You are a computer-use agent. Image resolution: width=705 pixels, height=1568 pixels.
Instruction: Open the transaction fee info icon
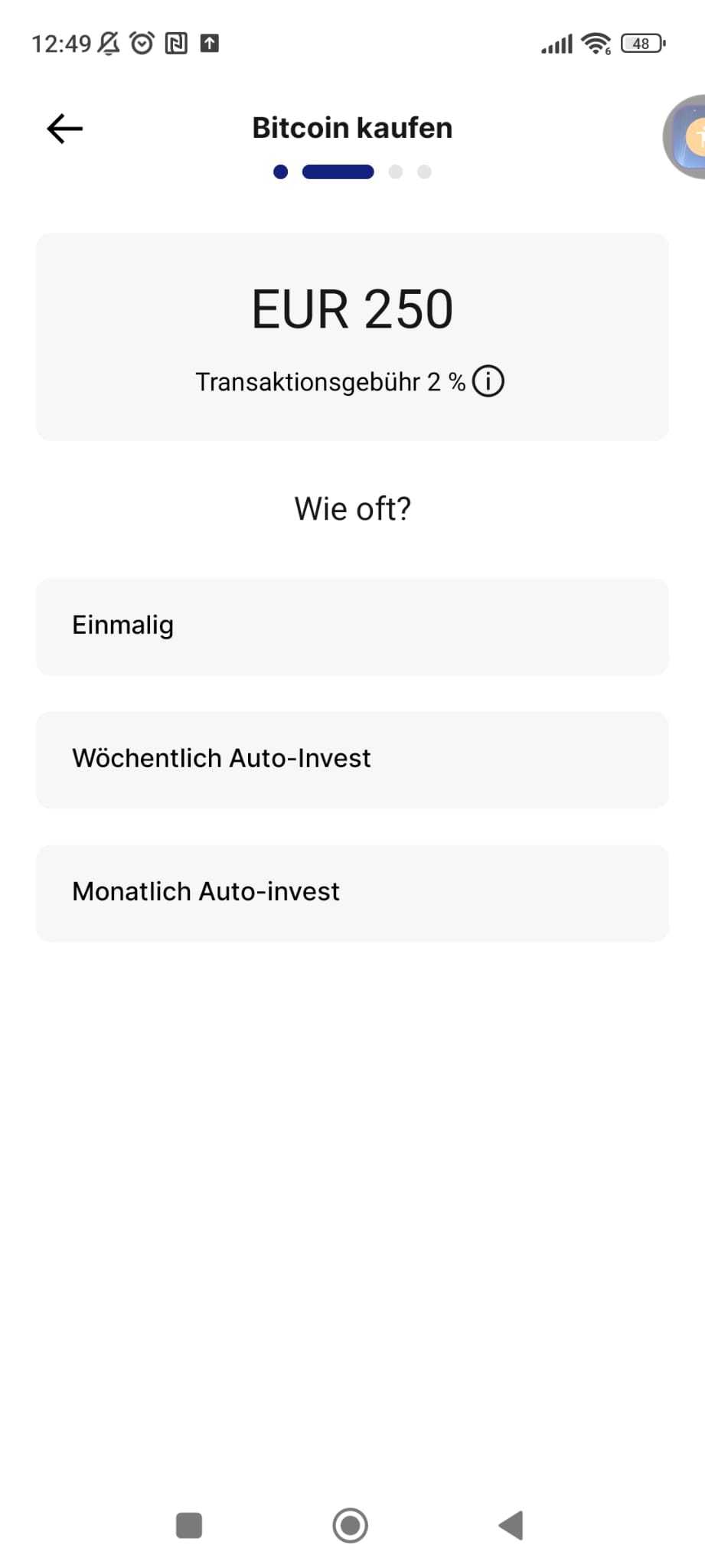pos(488,381)
